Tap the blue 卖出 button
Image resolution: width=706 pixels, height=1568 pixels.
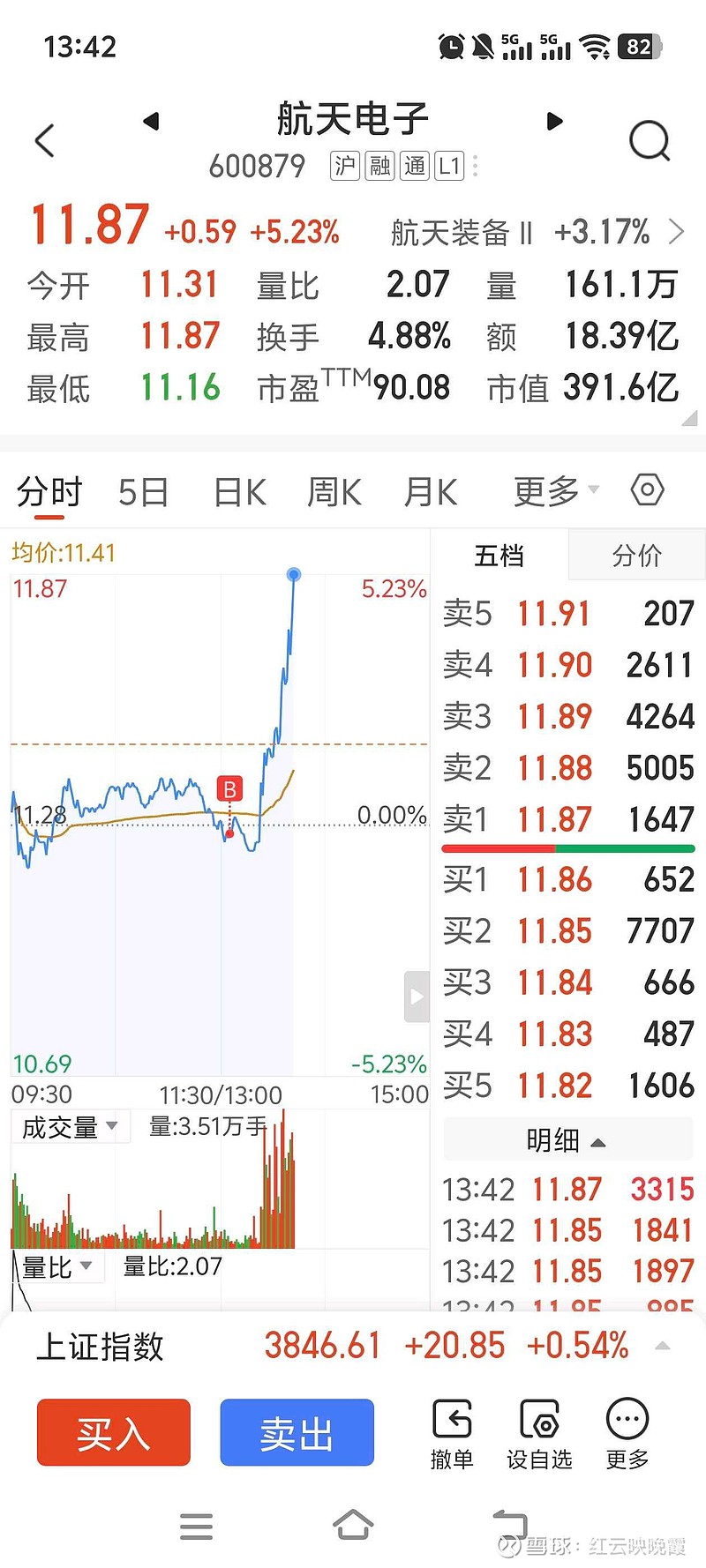pyautogui.click(x=297, y=1432)
